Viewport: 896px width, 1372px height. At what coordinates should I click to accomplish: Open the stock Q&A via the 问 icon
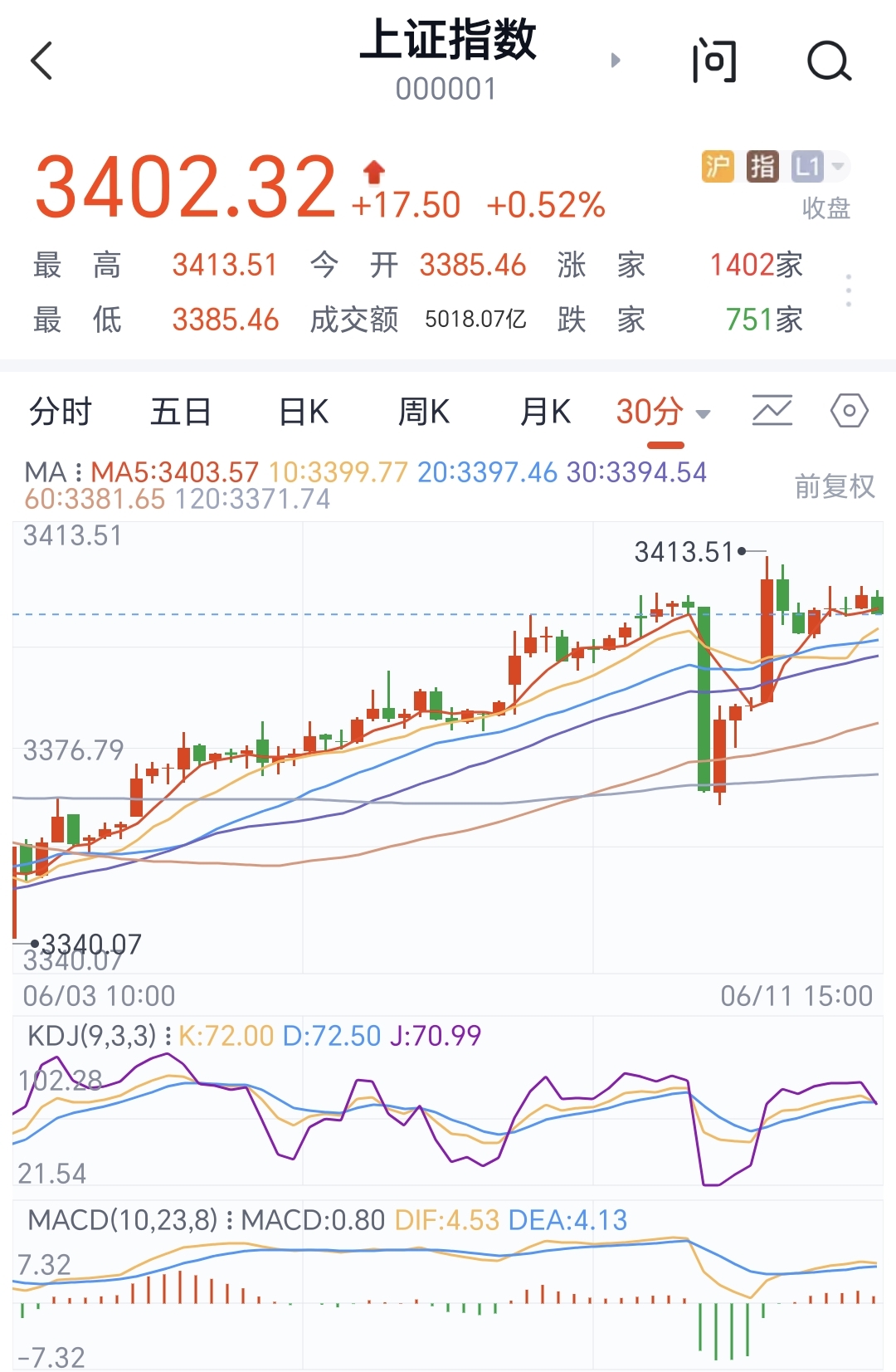[x=715, y=61]
